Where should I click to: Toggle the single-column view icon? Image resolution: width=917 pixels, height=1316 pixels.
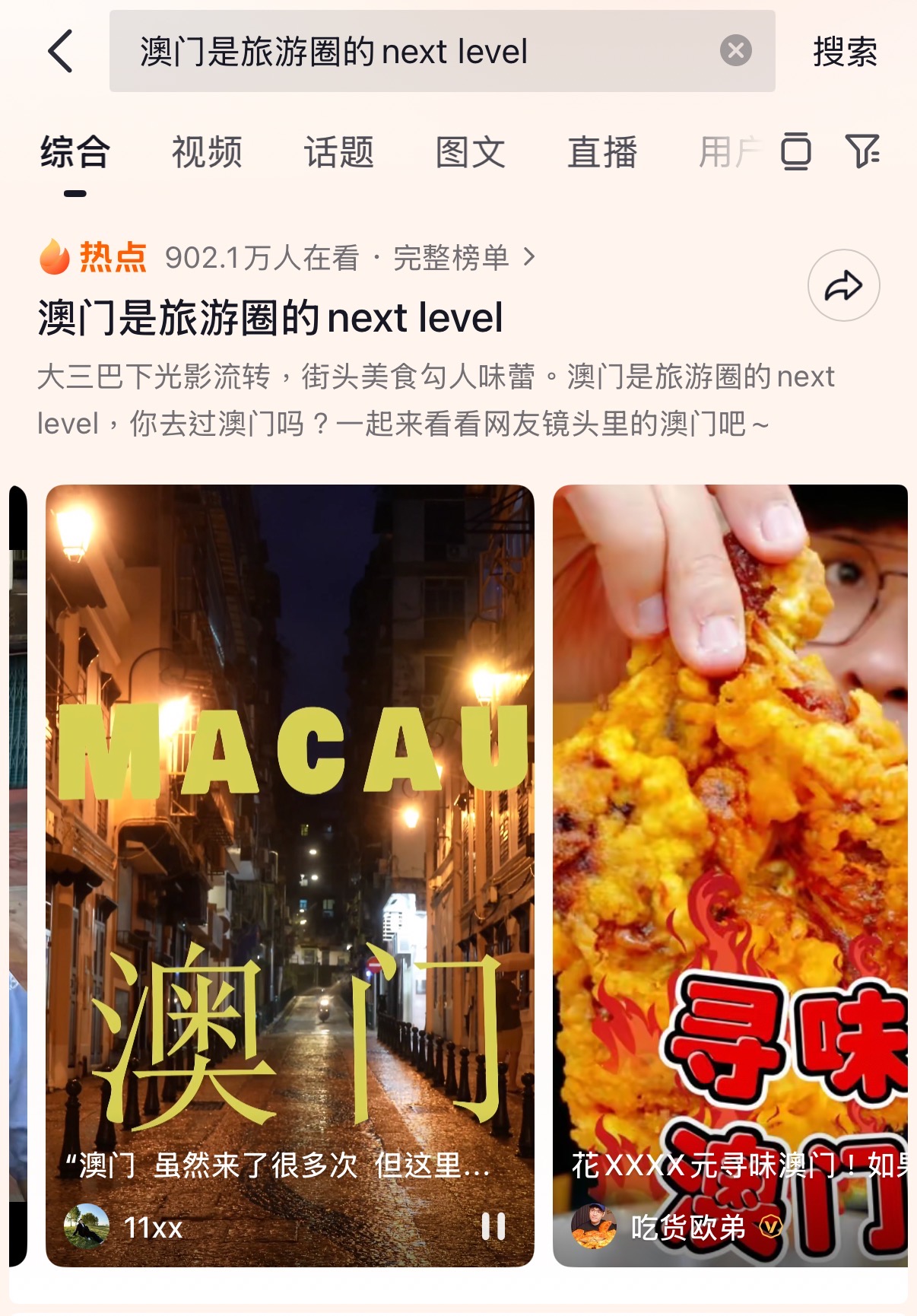(796, 151)
